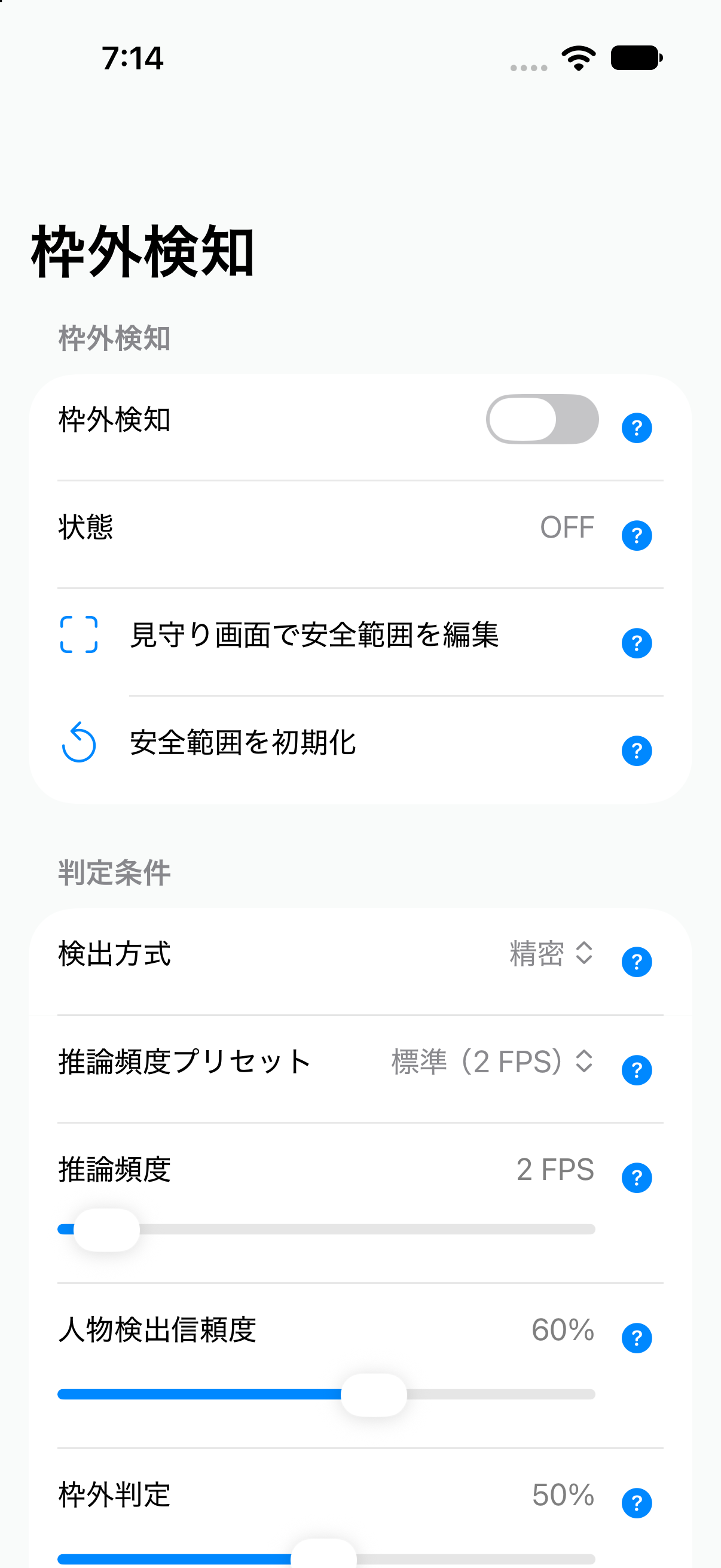
Task: Open help for 推論頻度 slider
Action: coord(637,1178)
